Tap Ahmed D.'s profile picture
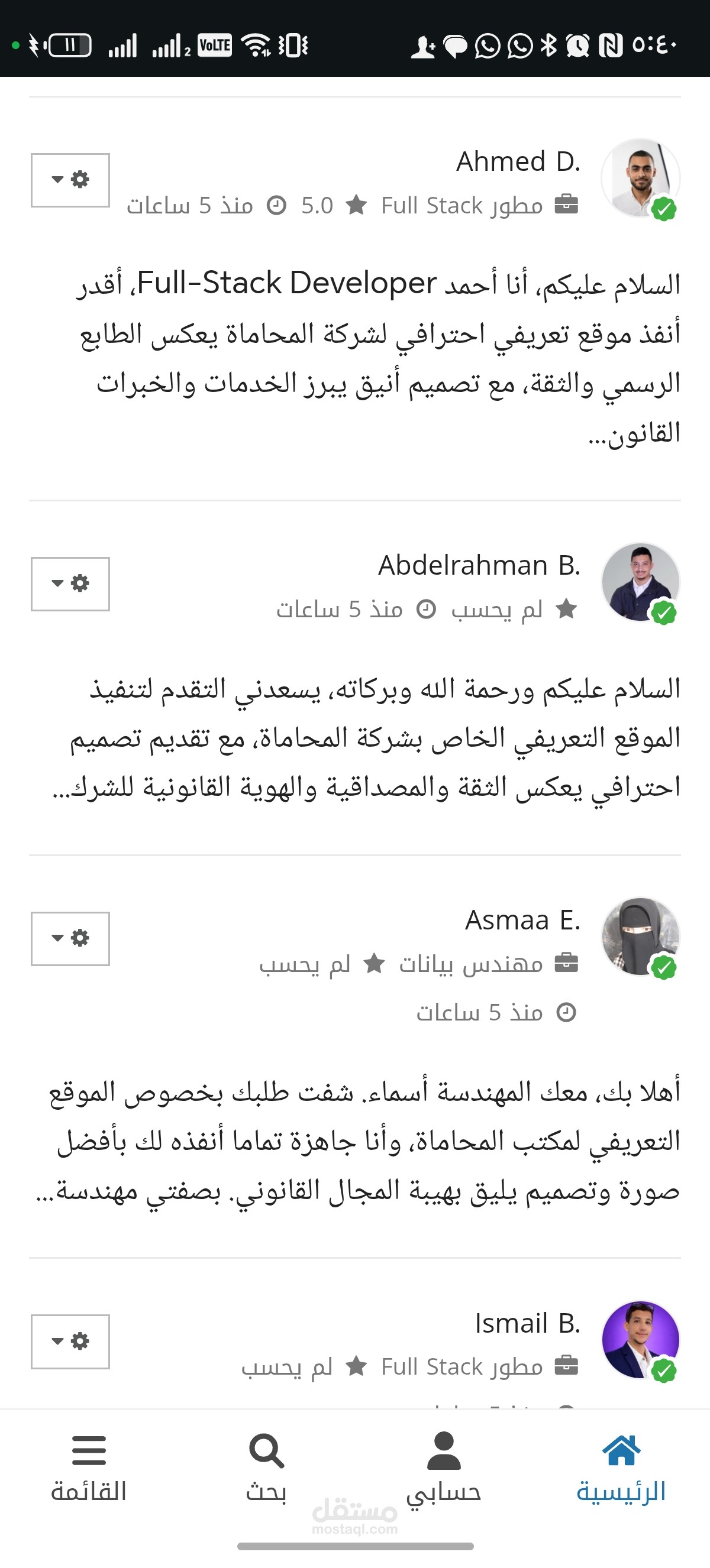 640,179
